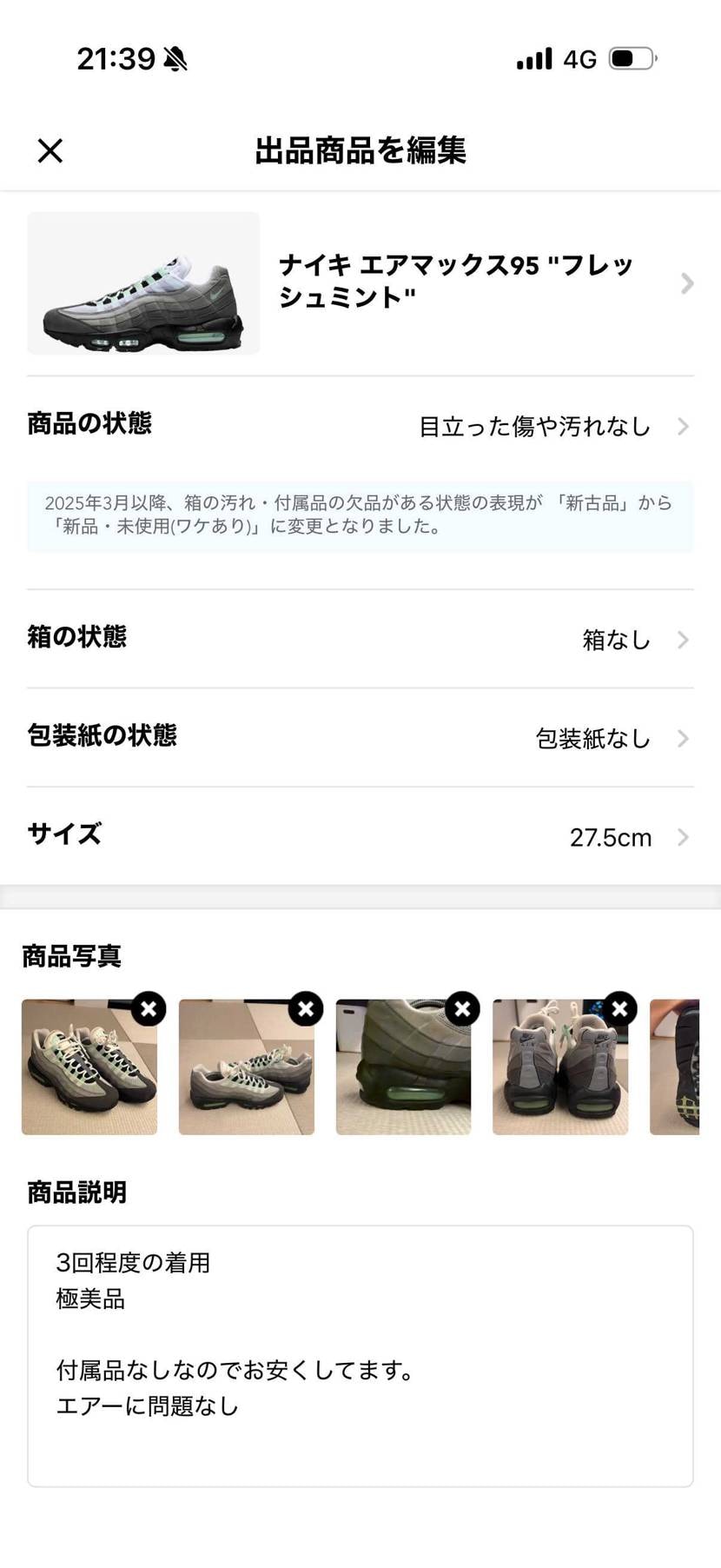The height and width of the screenshot is (1568, 721).
Task: Select 目立った傷や汚れなし condition text
Action: coord(533,426)
